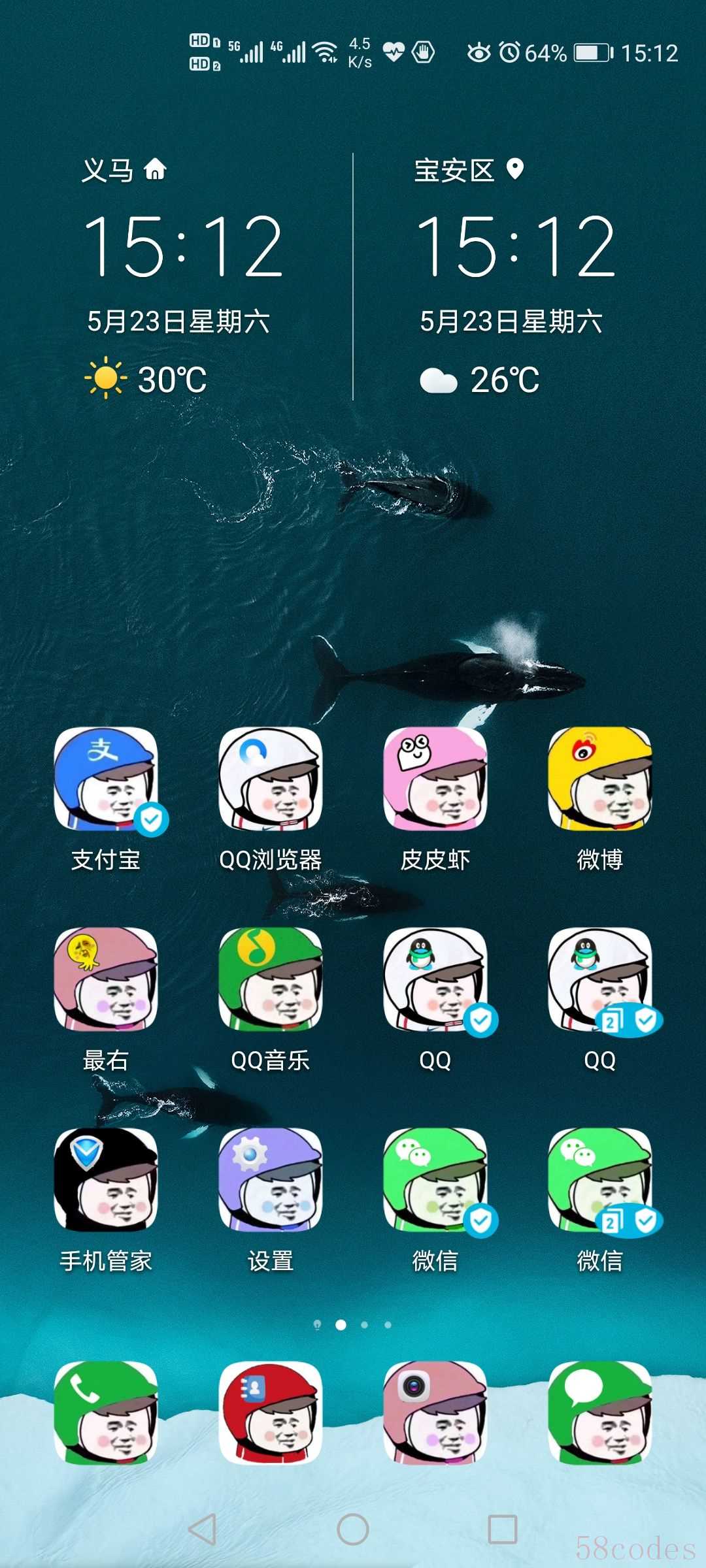Open the 皮皮虾 app
This screenshot has width=706, height=1568.
[x=435, y=779]
